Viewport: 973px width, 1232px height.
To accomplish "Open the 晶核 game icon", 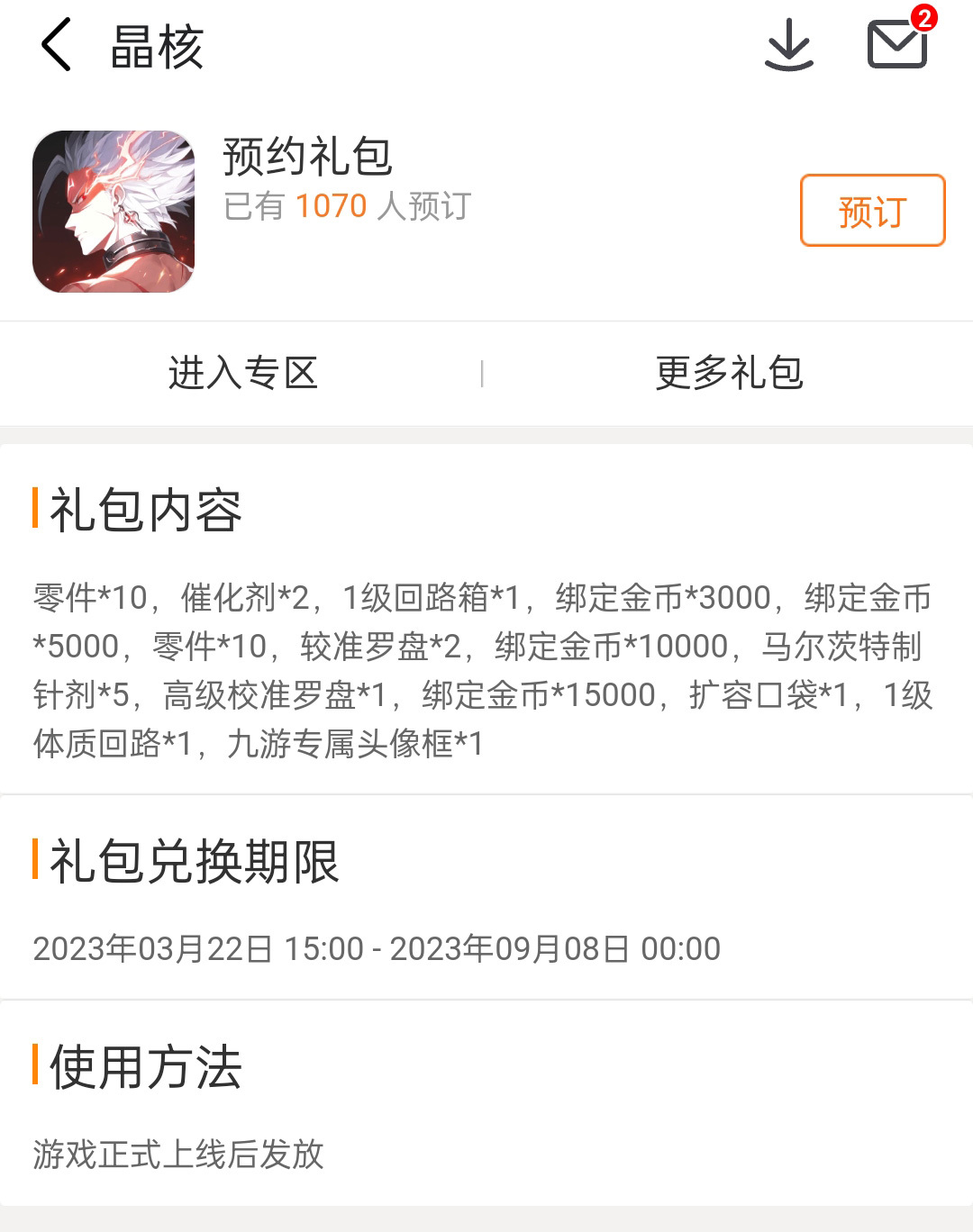I will click(x=114, y=212).
